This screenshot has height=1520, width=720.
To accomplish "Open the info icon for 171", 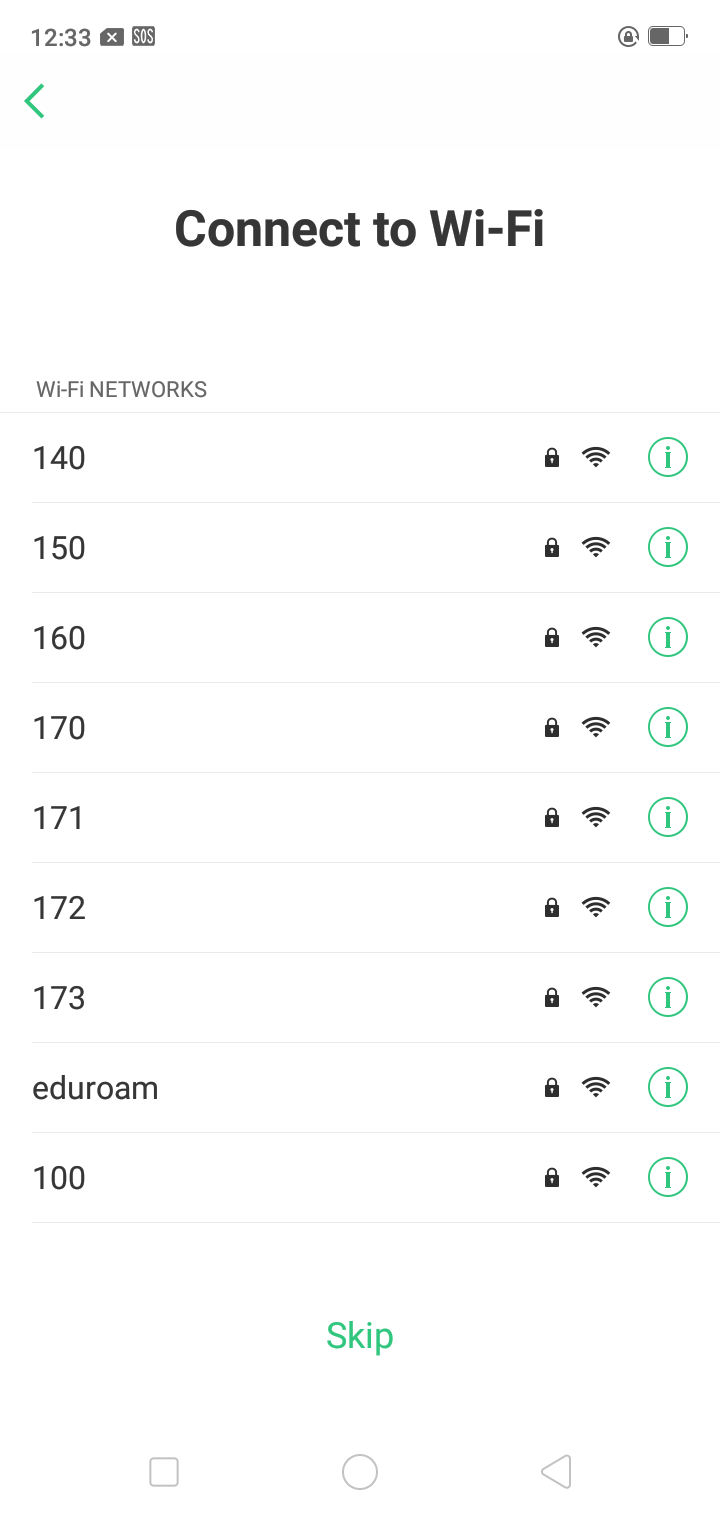I will 668,818.
